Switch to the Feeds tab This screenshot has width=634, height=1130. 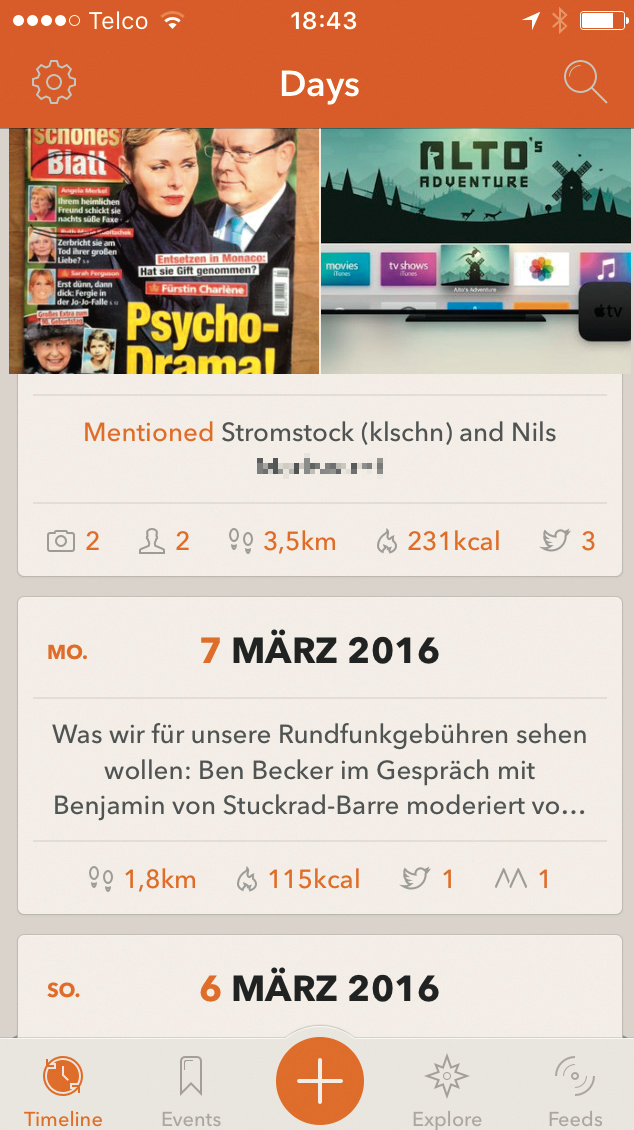coord(575,1091)
